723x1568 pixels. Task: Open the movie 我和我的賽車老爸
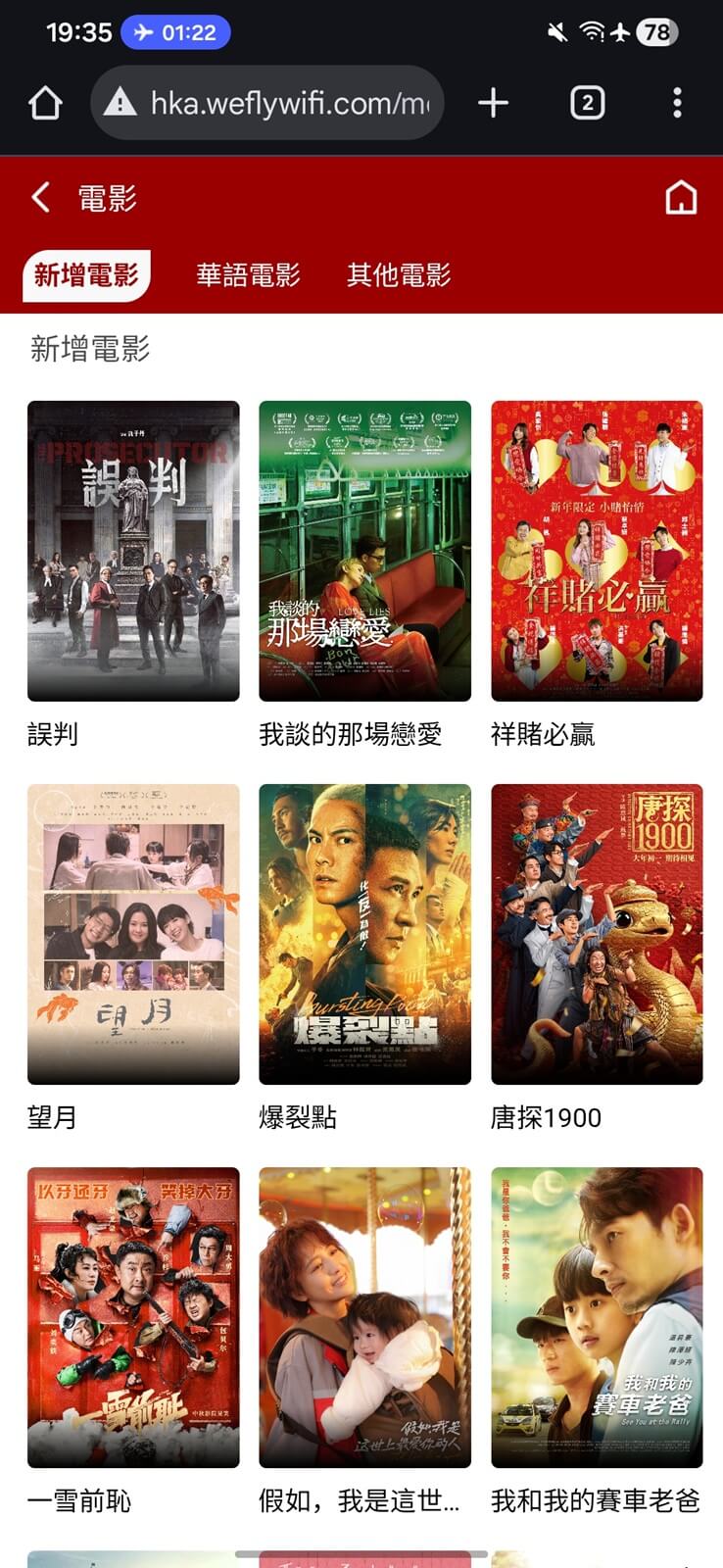tap(597, 1317)
